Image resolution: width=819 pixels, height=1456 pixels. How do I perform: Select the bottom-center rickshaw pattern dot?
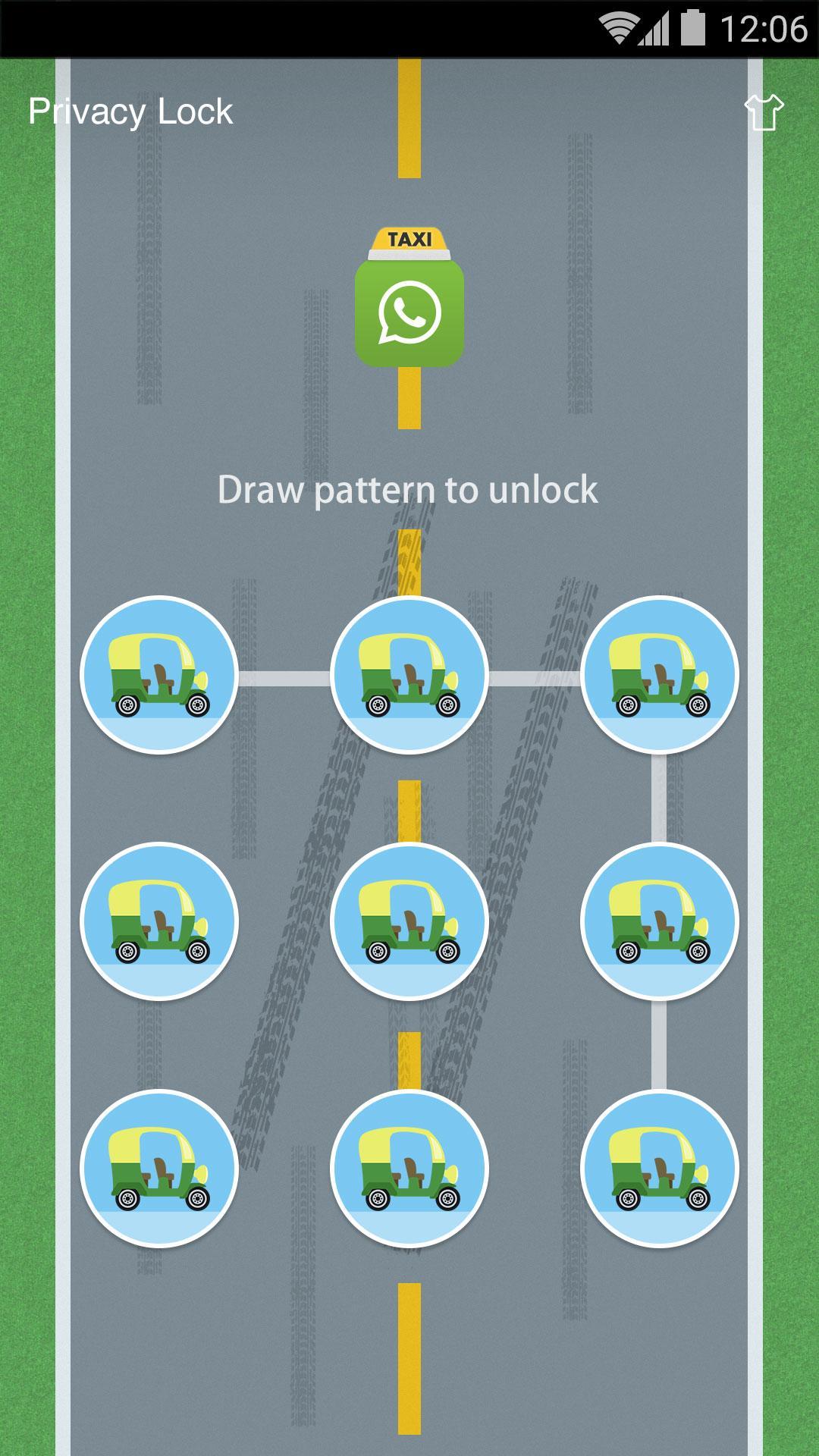pos(409,1166)
